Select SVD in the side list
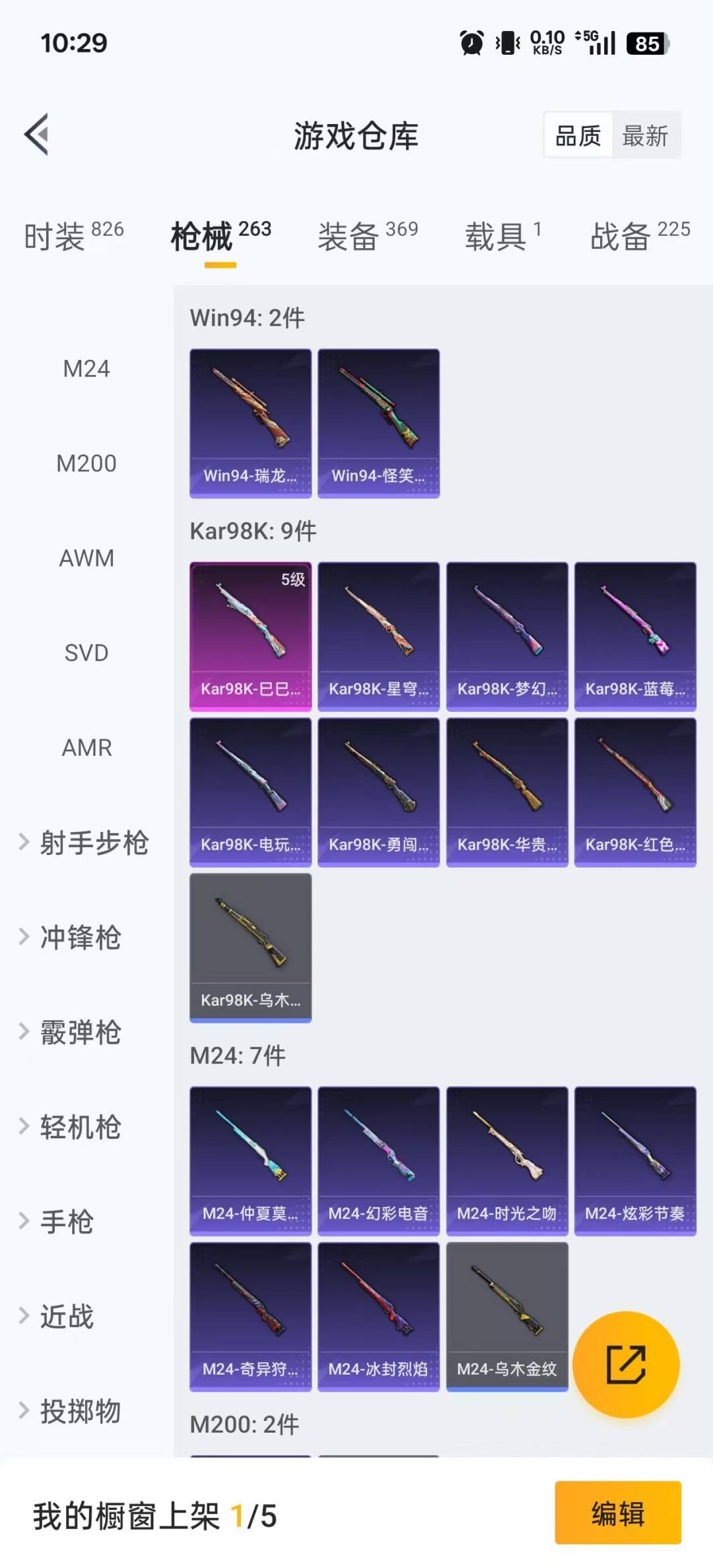713x1568 pixels. 86,653
